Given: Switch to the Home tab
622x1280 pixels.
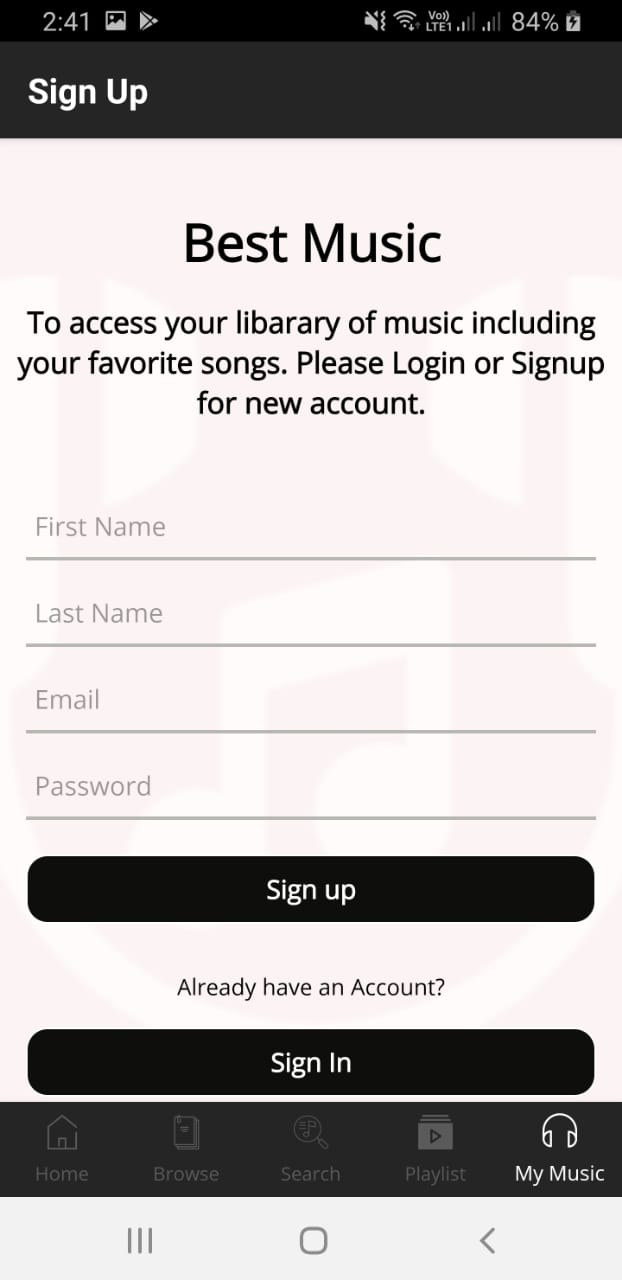Looking at the screenshot, I should pyautogui.click(x=62, y=1149).
